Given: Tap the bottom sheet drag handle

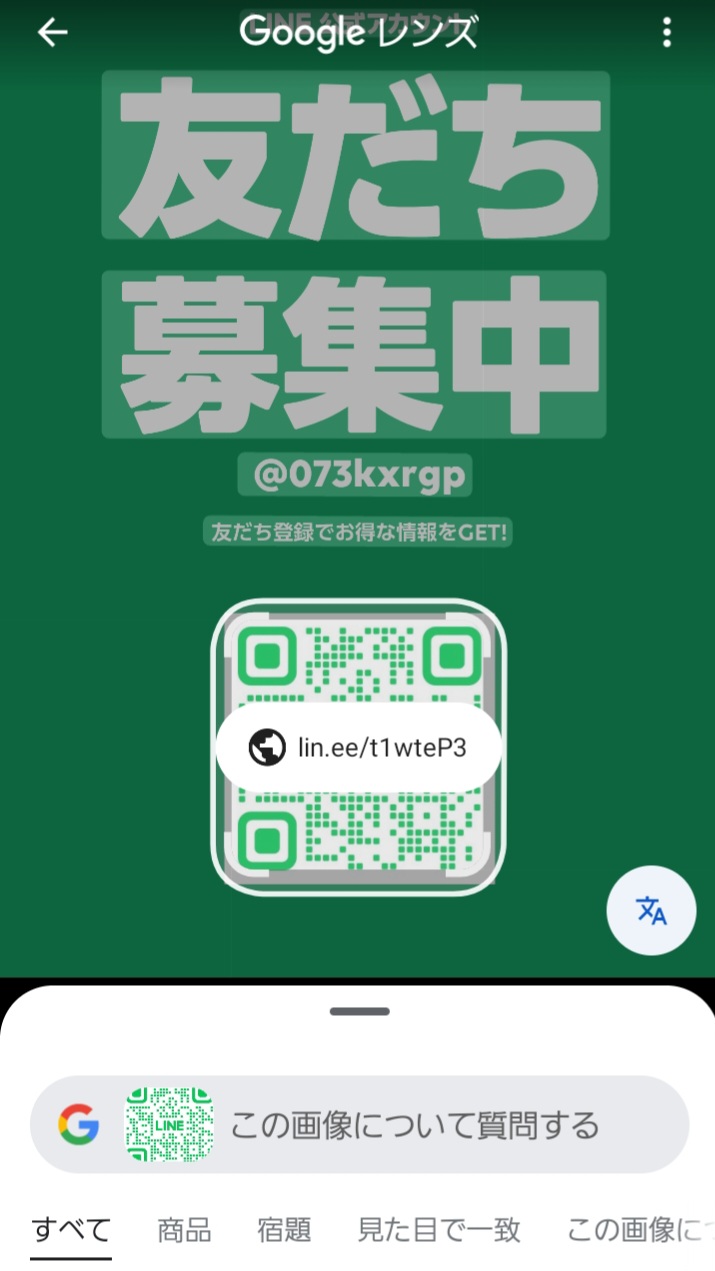Looking at the screenshot, I should tap(359, 1012).
